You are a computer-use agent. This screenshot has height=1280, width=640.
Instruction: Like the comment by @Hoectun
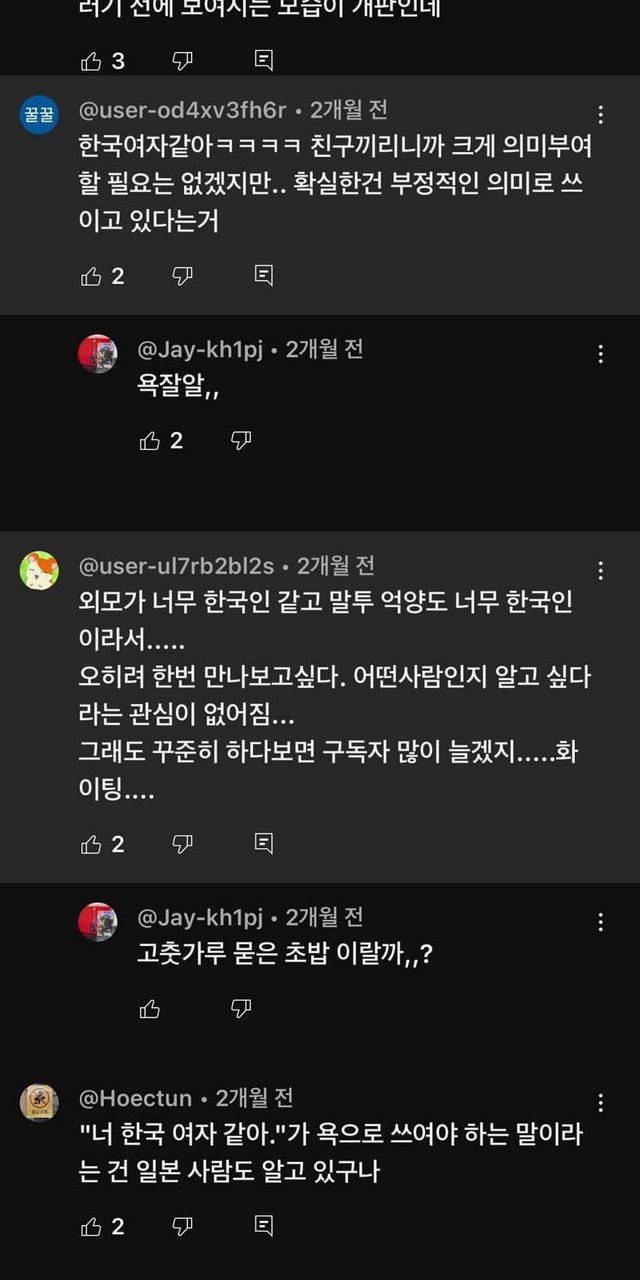click(92, 1226)
